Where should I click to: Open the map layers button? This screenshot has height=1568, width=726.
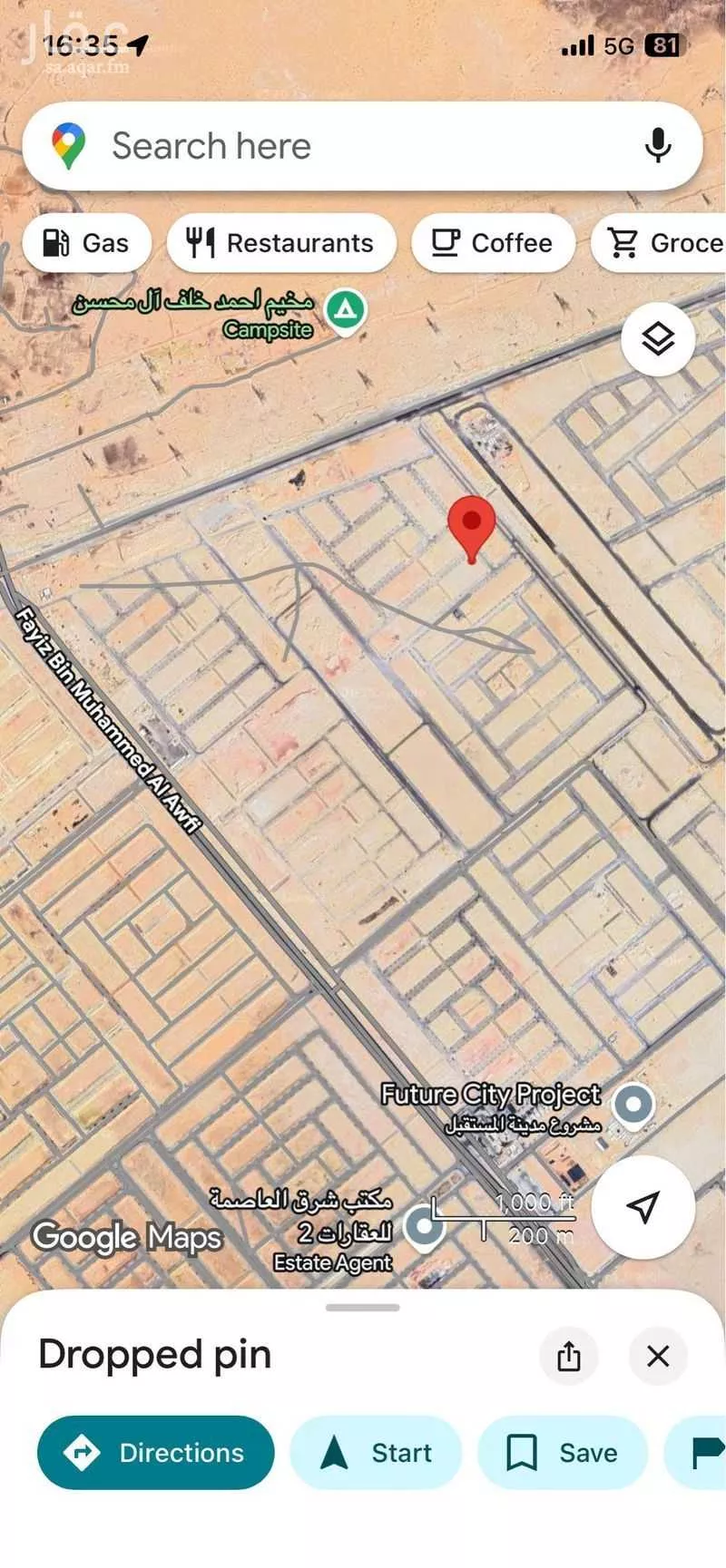tap(658, 339)
